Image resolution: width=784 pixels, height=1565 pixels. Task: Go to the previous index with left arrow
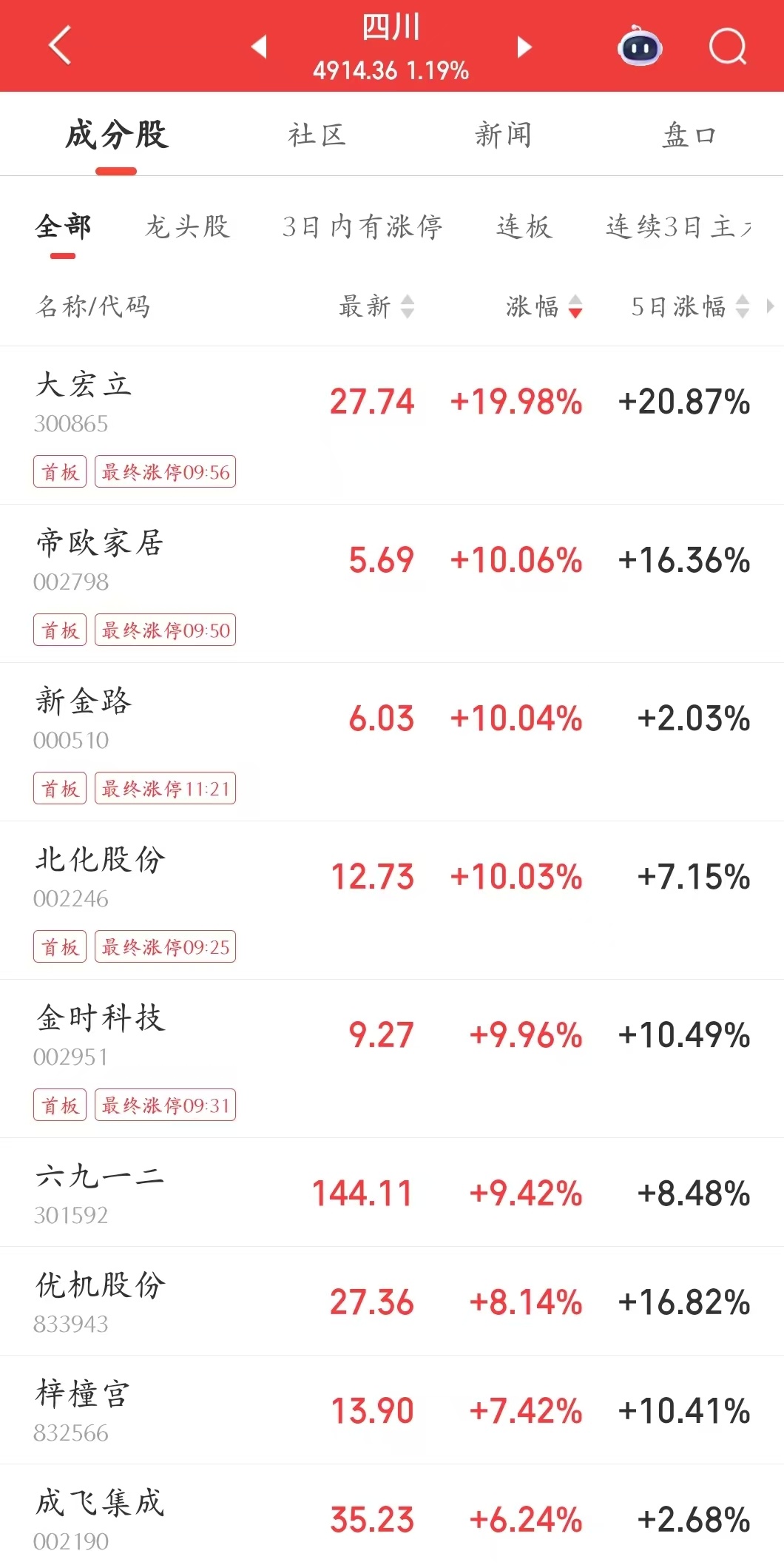(258, 47)
